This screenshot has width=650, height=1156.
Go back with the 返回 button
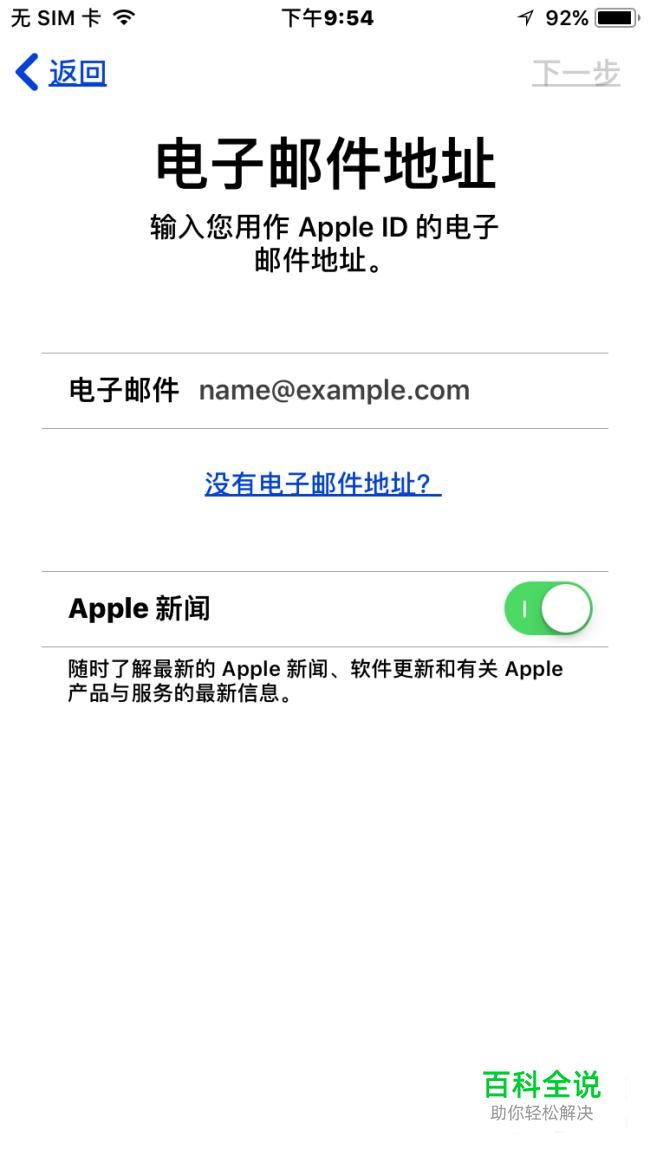(62, 73)
